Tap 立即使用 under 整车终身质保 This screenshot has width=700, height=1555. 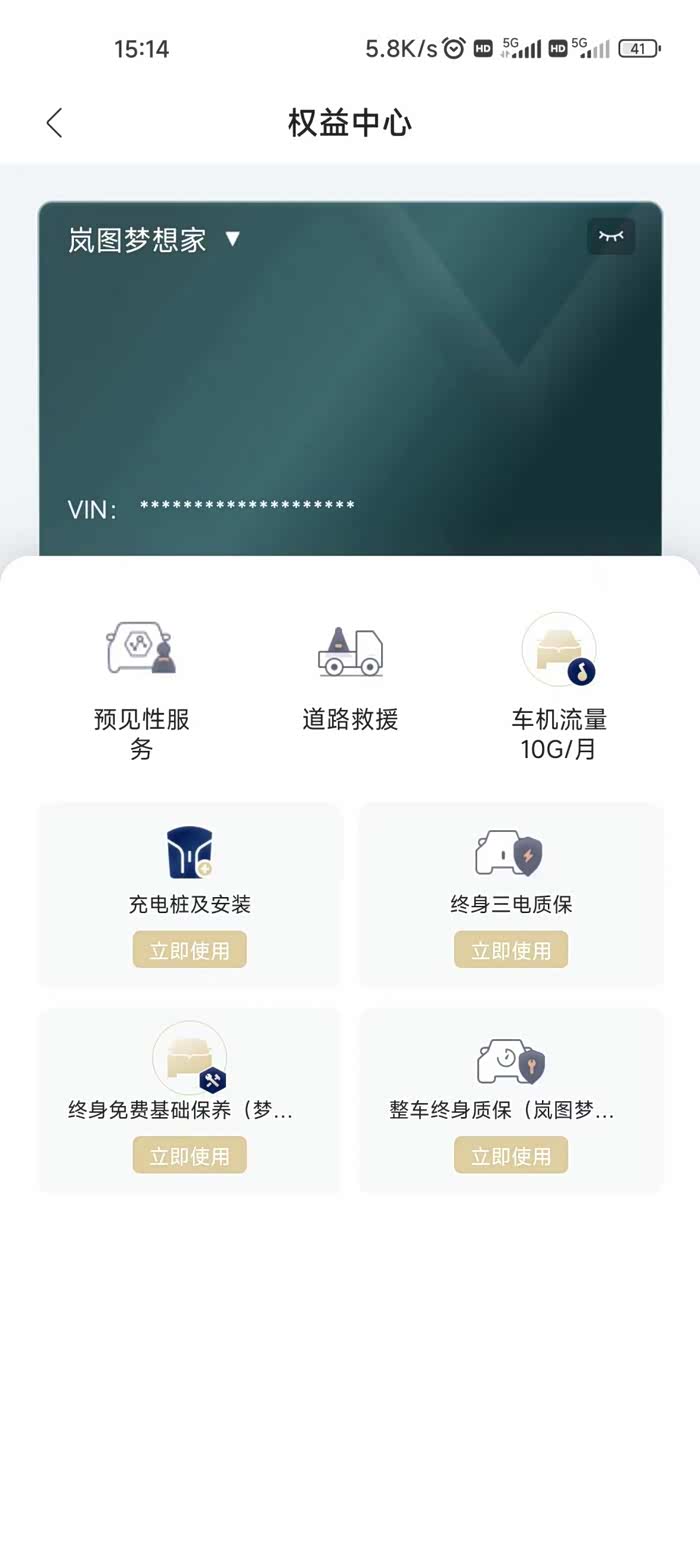tap(511, 1155)
